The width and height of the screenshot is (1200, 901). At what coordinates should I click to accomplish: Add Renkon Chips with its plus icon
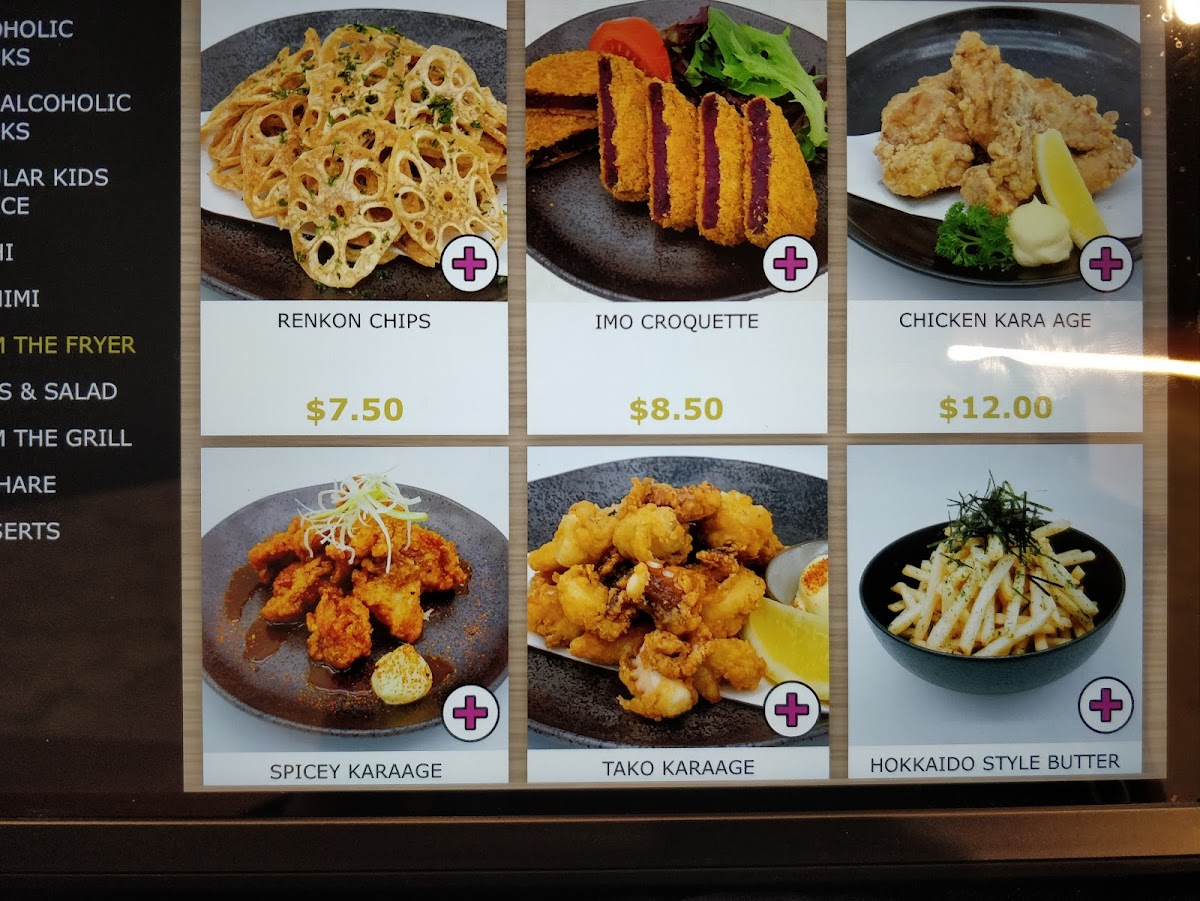[x=469, y=264]
